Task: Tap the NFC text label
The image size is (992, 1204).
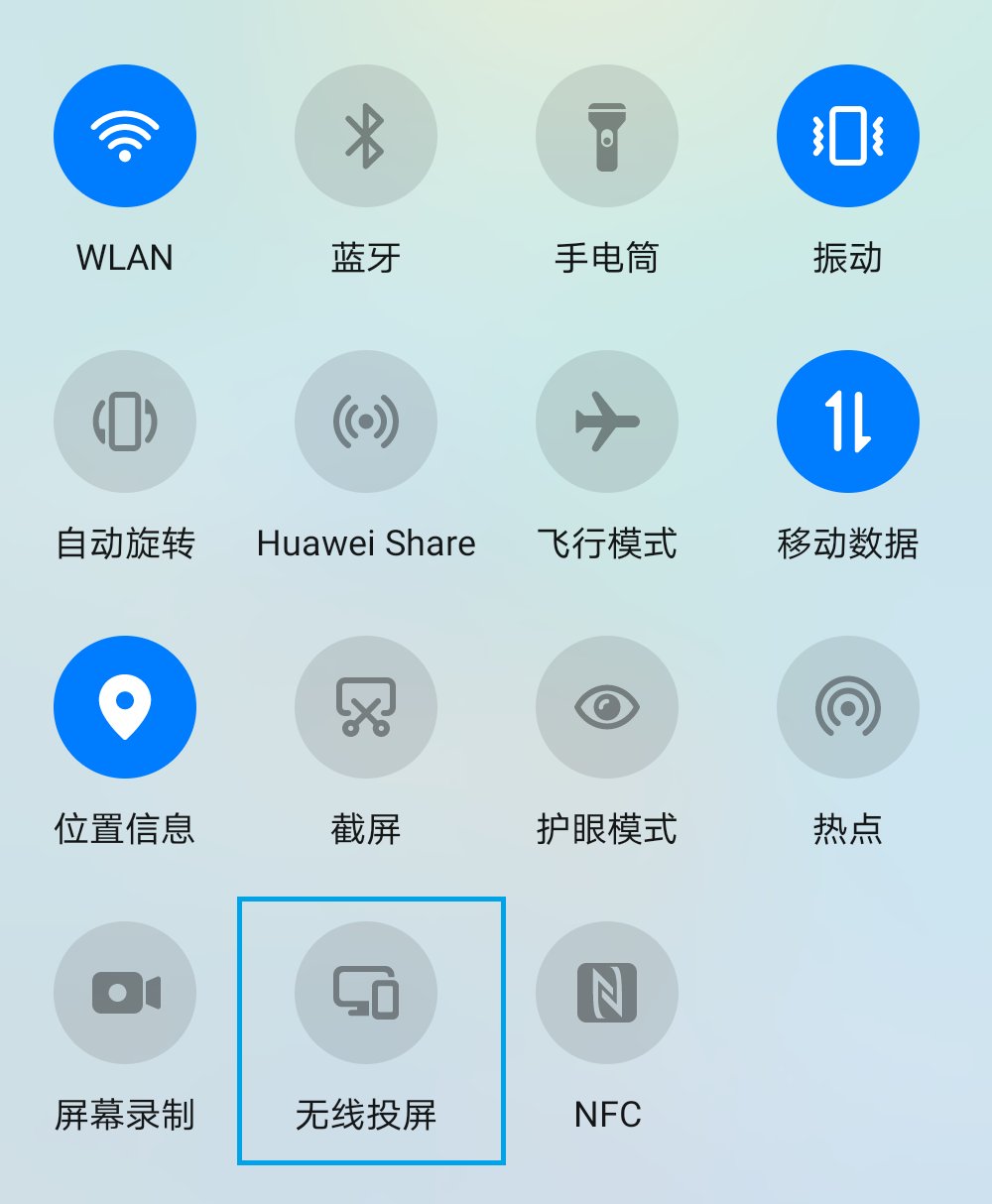Action: (x=607, y=1115)
